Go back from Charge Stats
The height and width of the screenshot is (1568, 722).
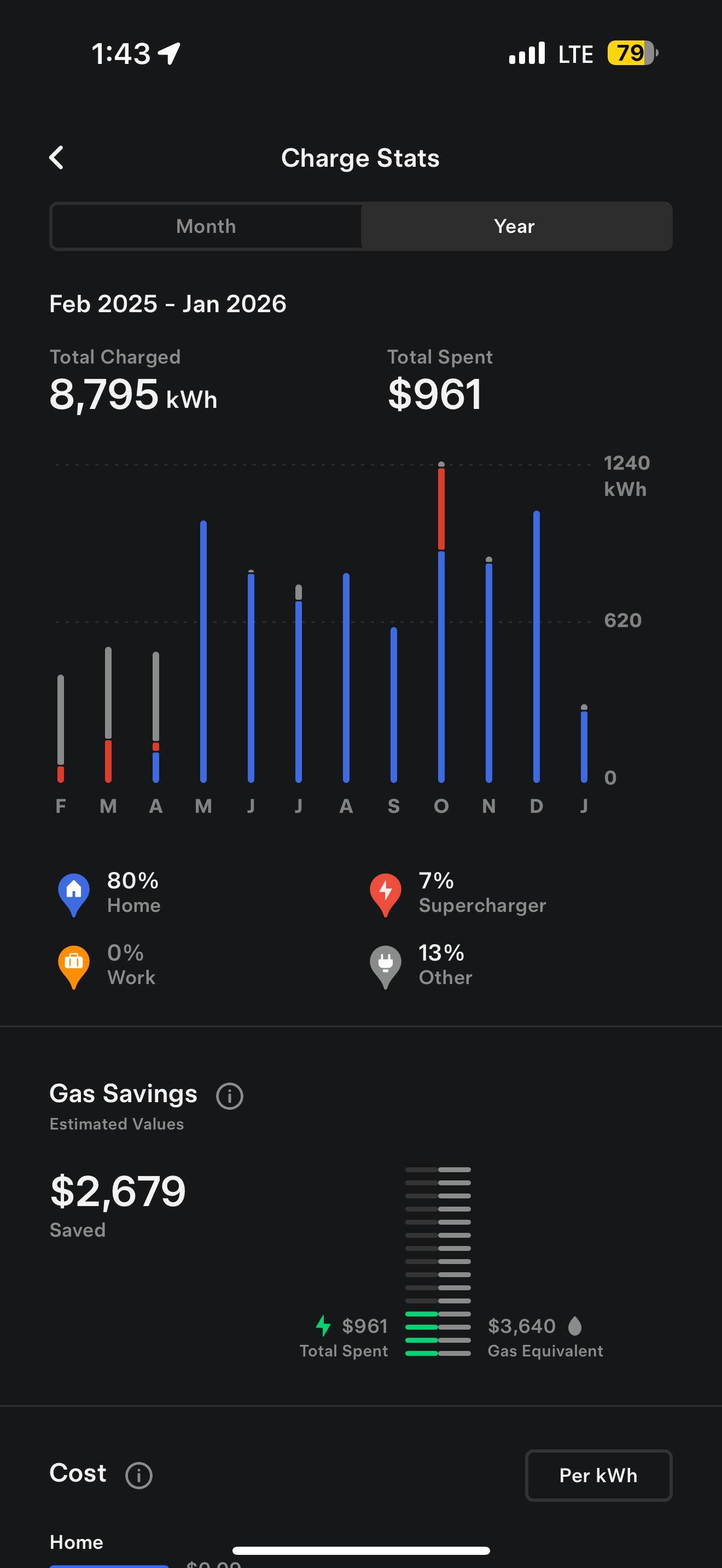[x=57, y=157]
